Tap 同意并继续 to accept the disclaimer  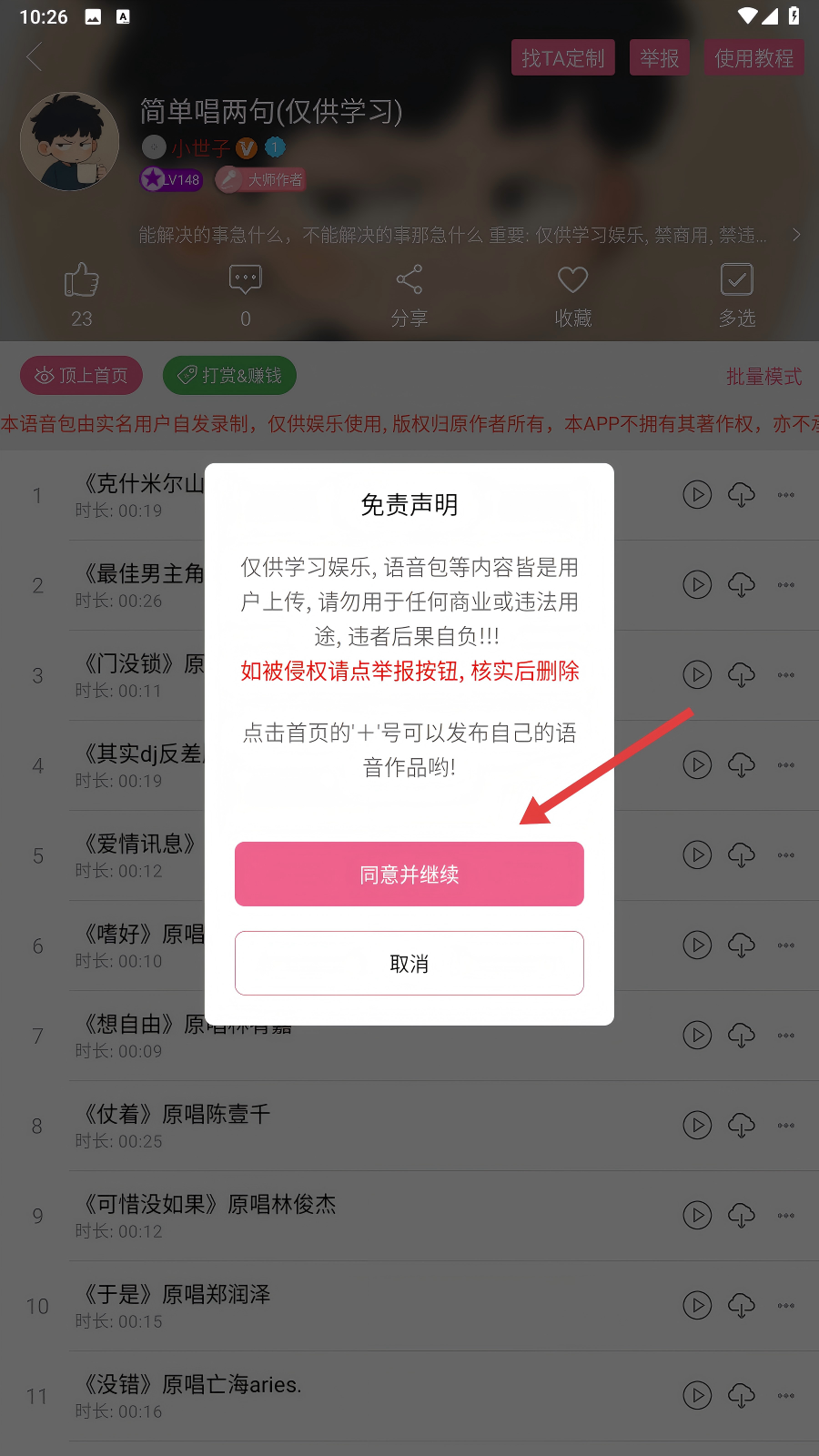click(409, 874)
